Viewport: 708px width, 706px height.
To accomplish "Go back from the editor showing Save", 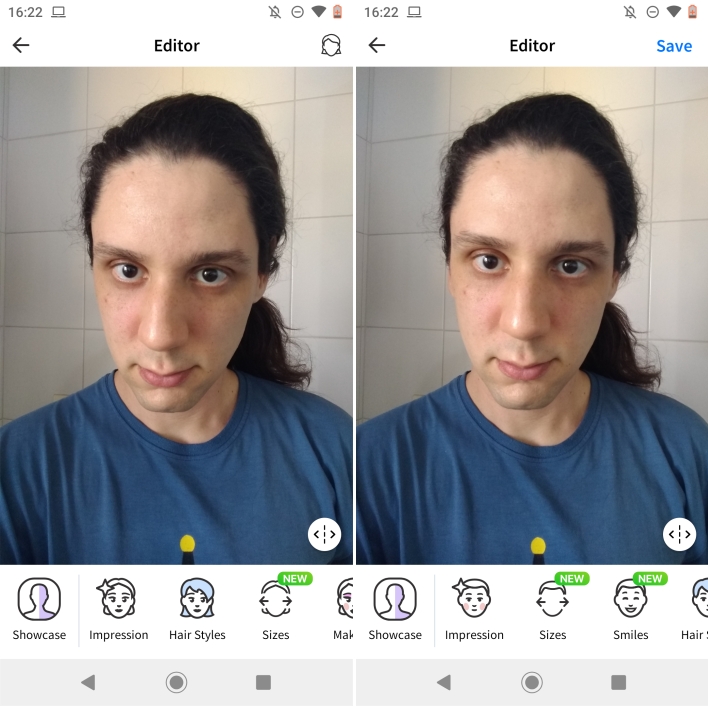I will (x=377, y=46).
